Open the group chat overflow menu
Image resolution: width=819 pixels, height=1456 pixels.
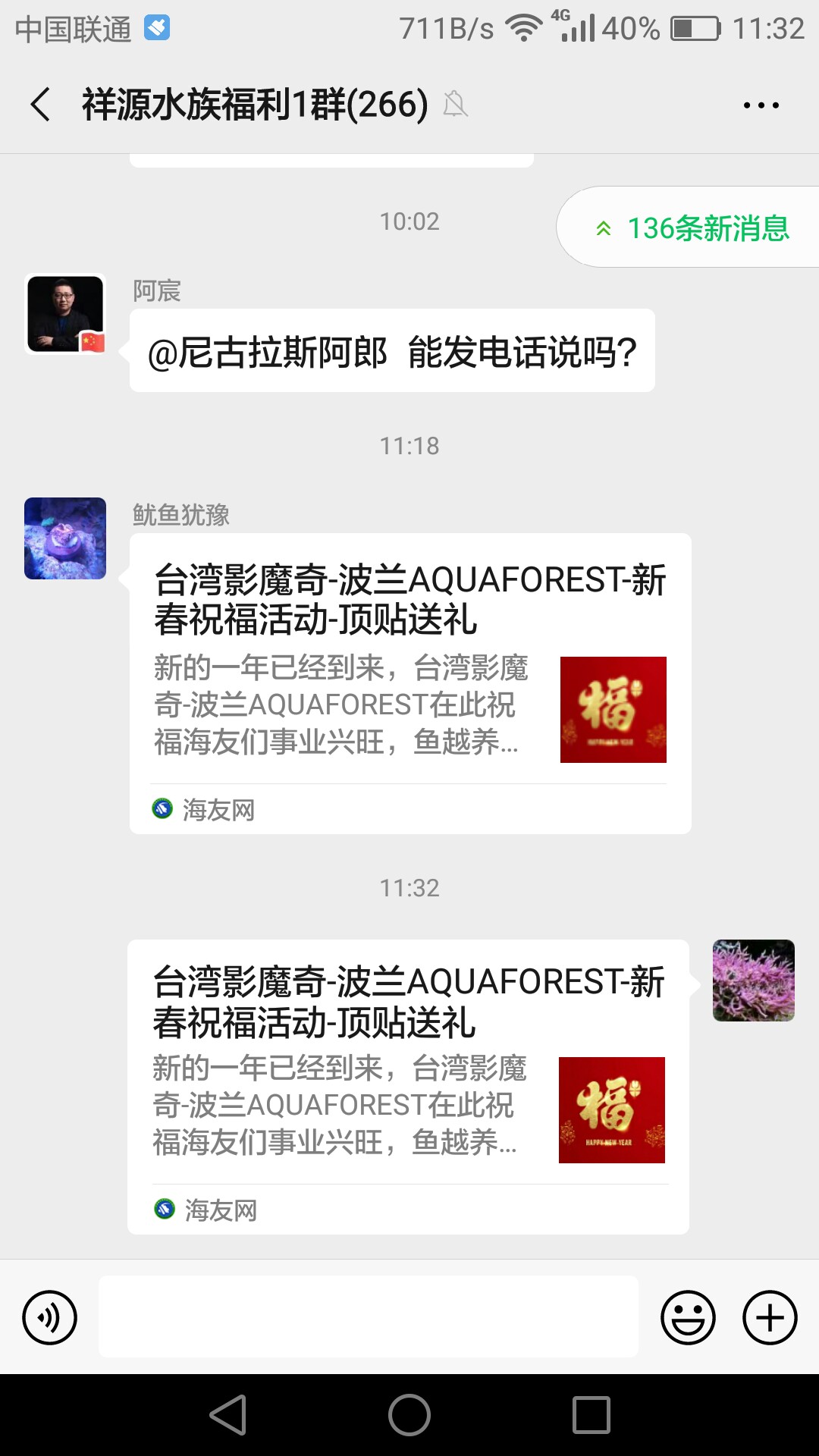tap(761, 105)
